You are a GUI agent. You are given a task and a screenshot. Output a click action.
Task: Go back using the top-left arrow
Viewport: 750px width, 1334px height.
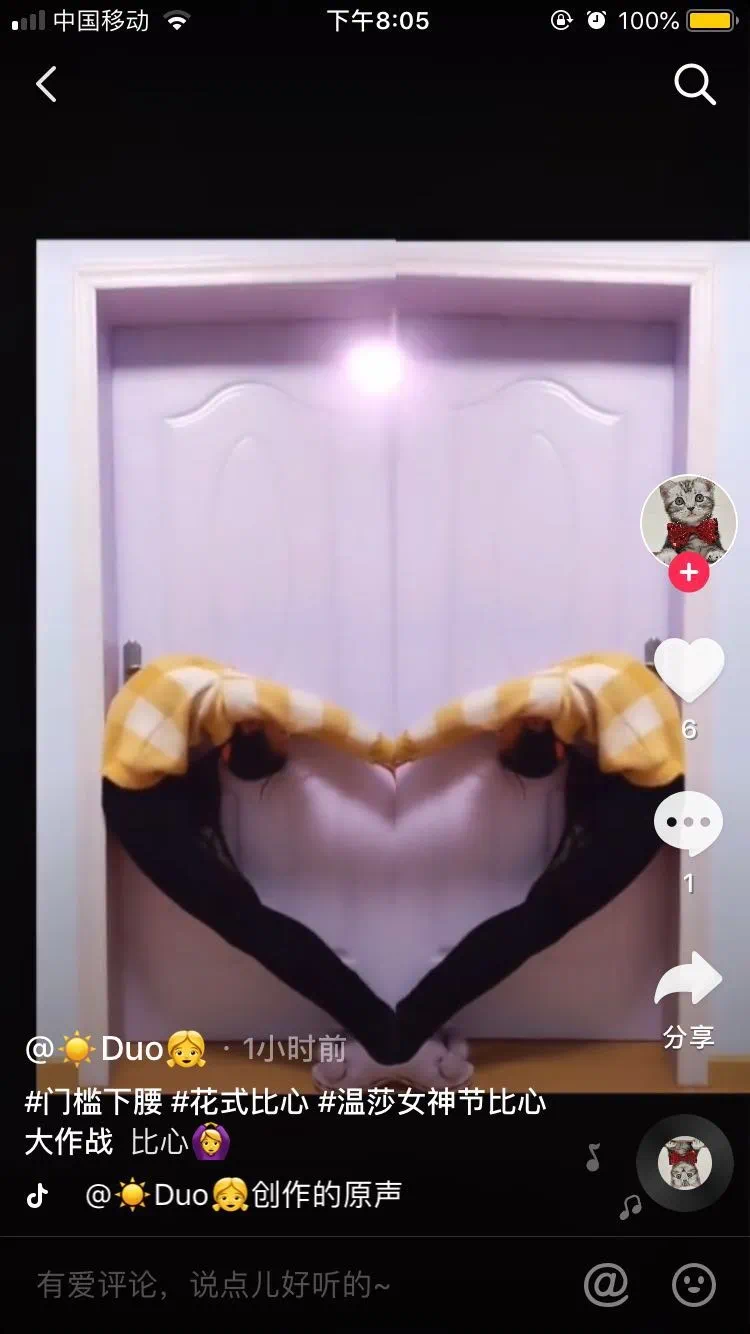point(46,85)
